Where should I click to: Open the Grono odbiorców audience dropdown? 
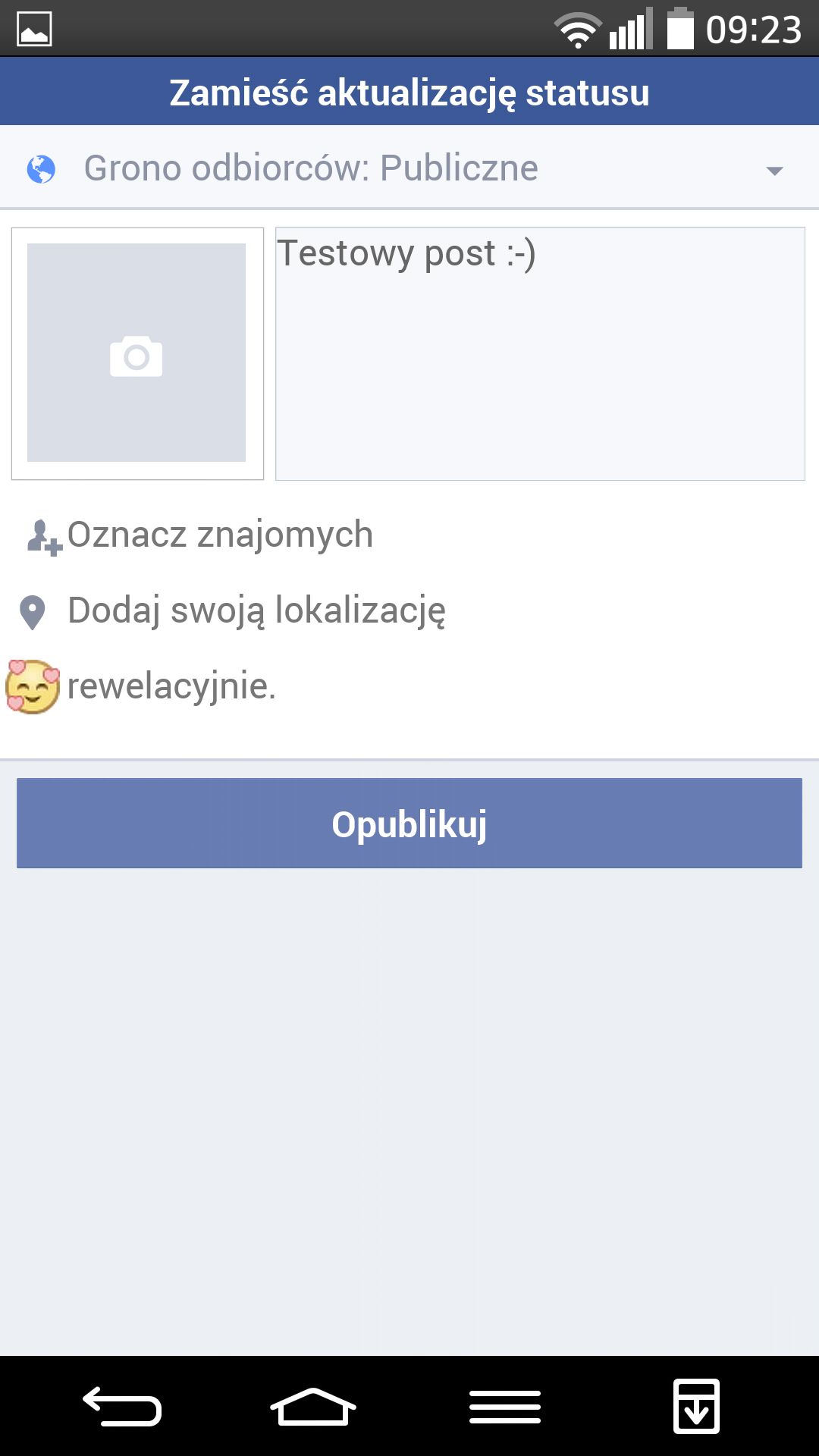tap(409, 168)
